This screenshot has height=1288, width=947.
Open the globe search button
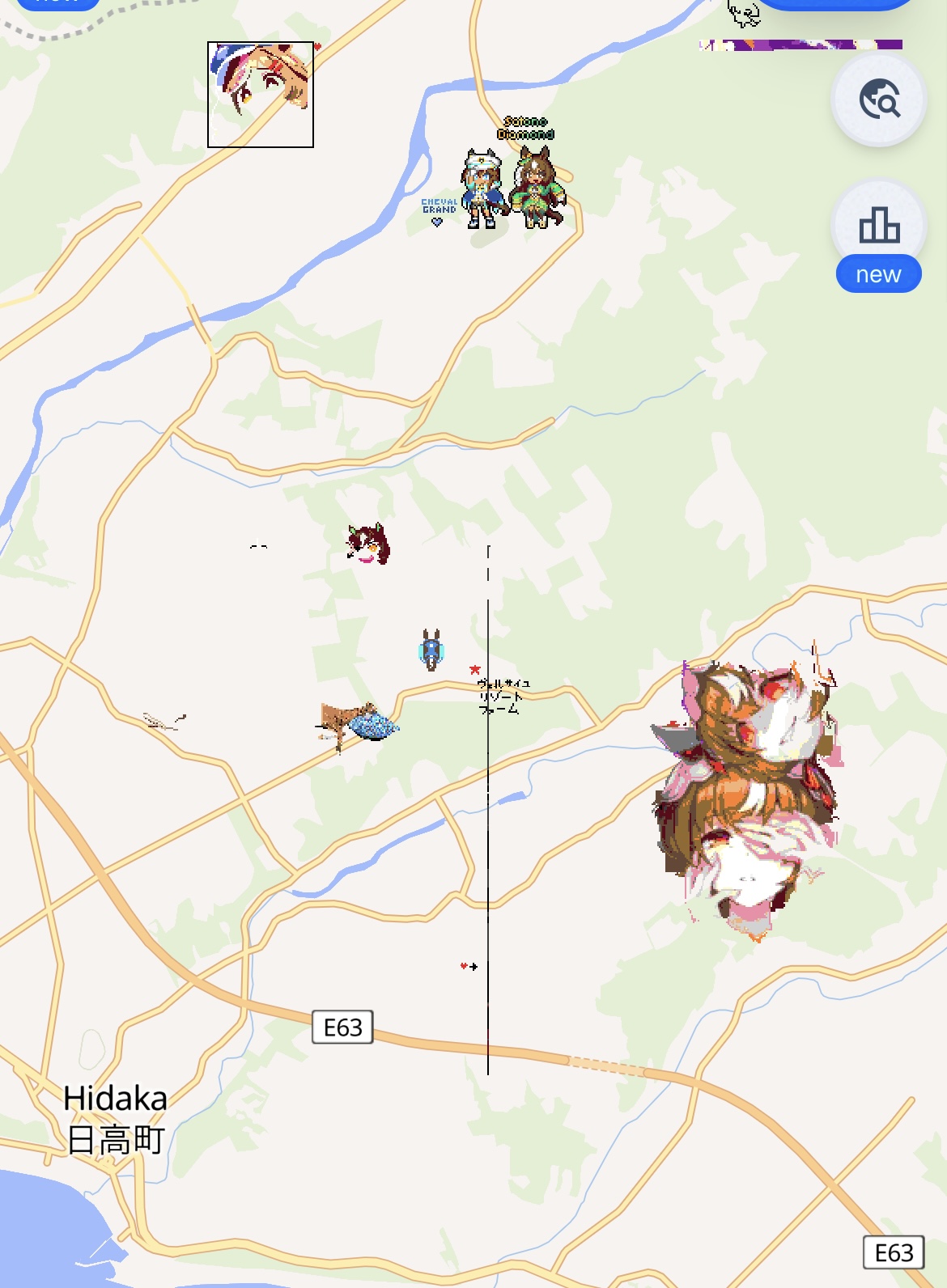878,100
